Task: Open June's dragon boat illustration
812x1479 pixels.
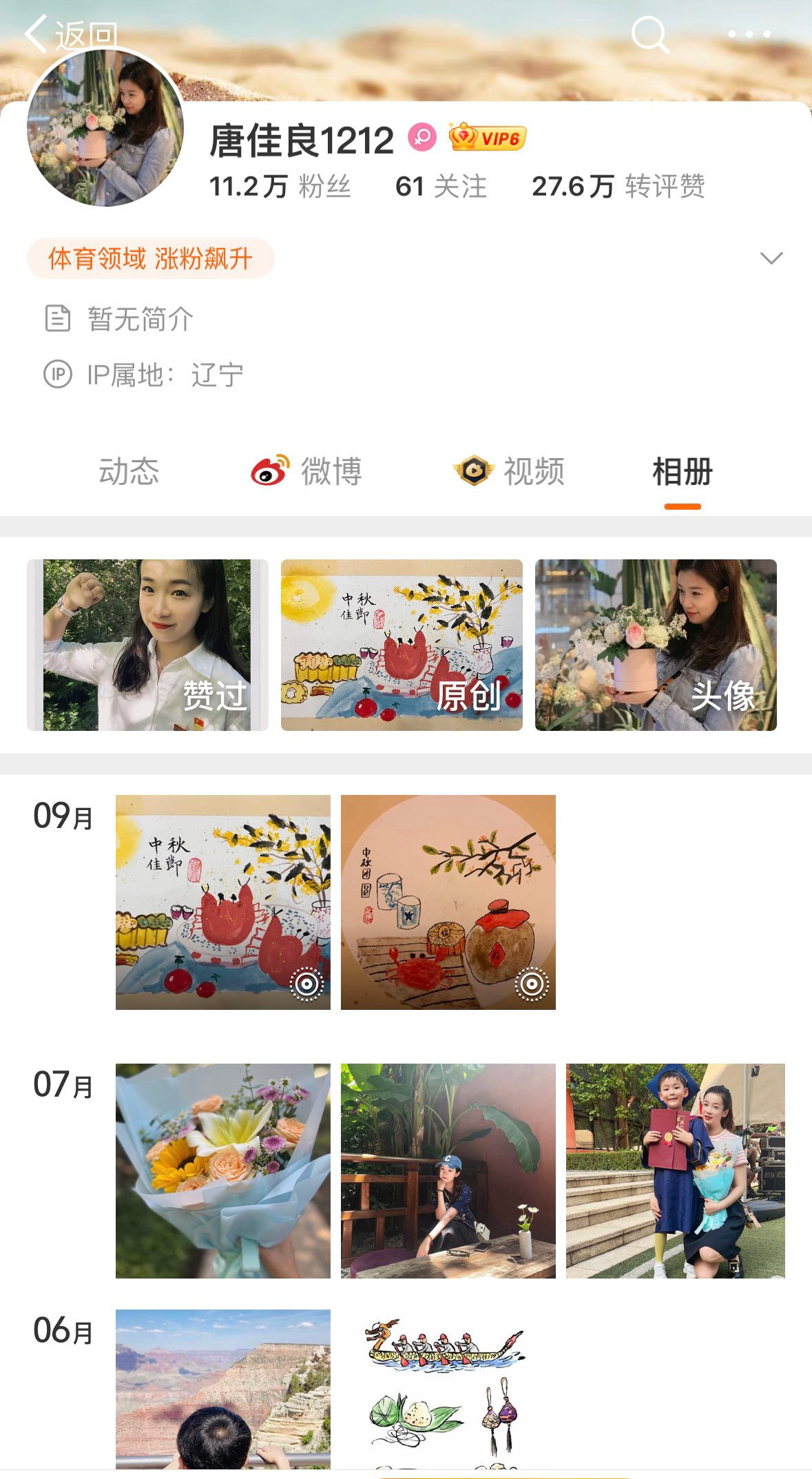Action: [x=448, y=1388]
